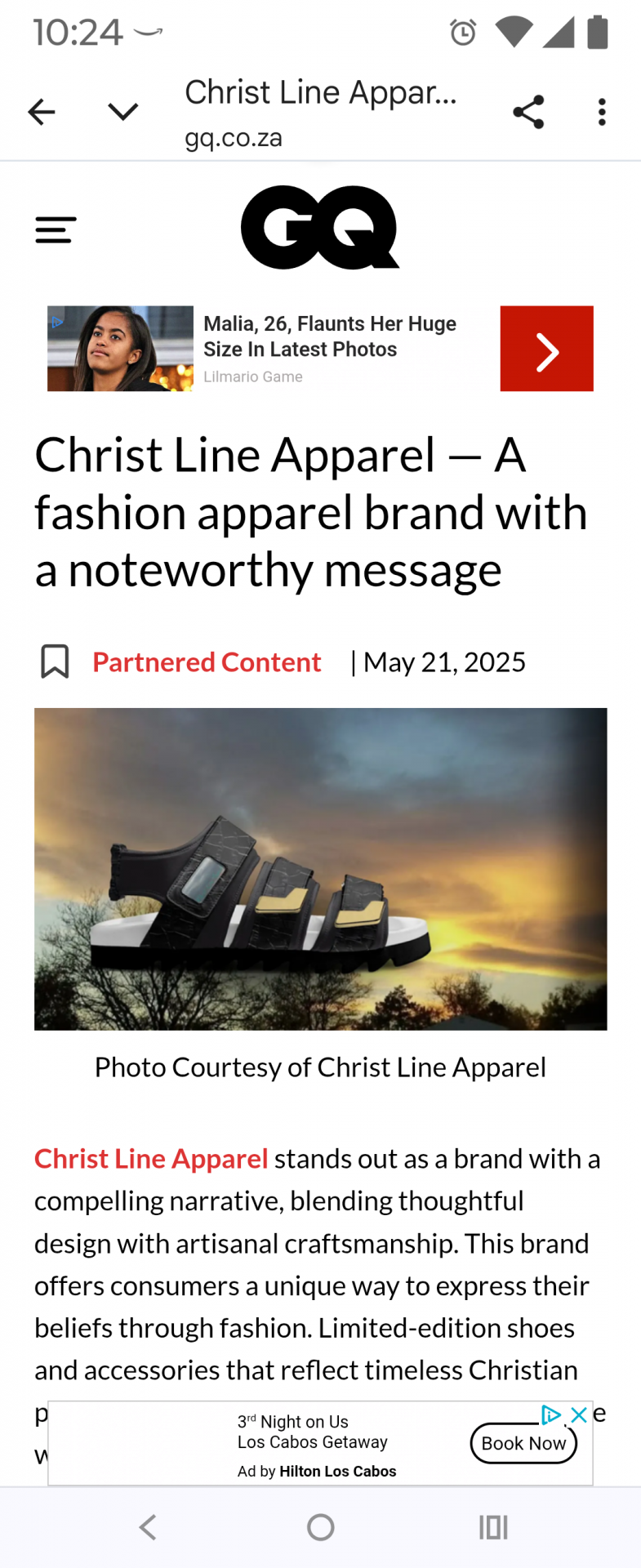Screen dimensions: 641x1568
Task: Open the browser overflow menu
Action: (602, 112)
